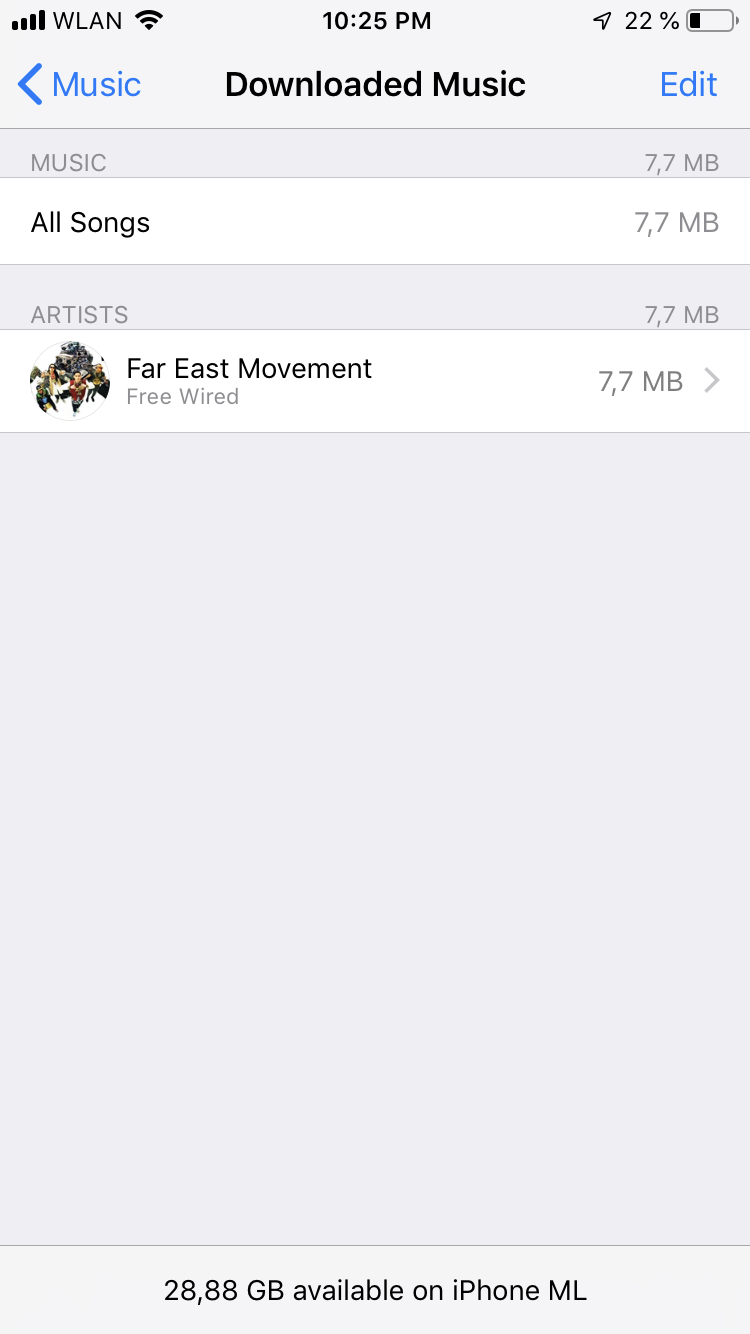Open the Far East Movement artist row
Viewport: 750px width, 1334px height.
(375, 381)
